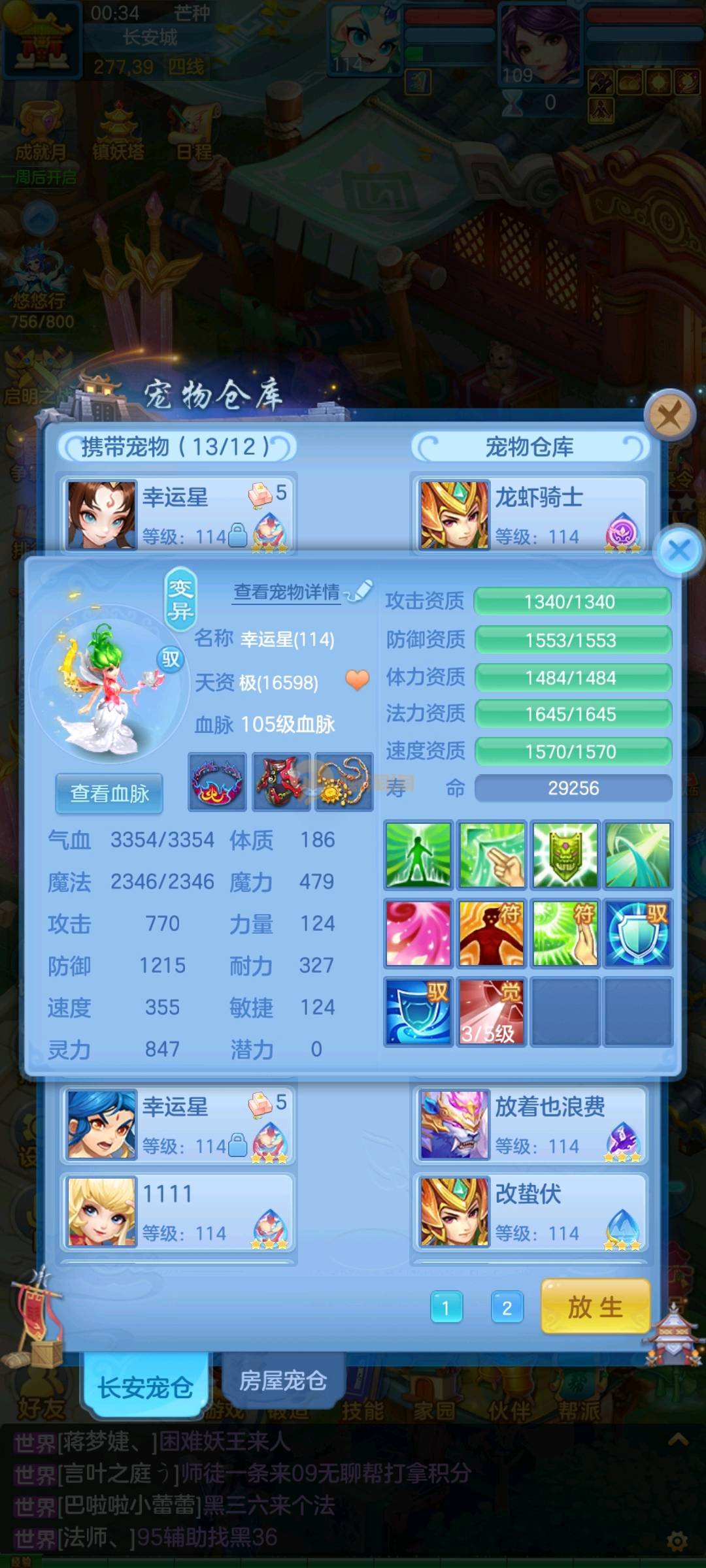Close the 宠物仓库 window

(669, 414)
